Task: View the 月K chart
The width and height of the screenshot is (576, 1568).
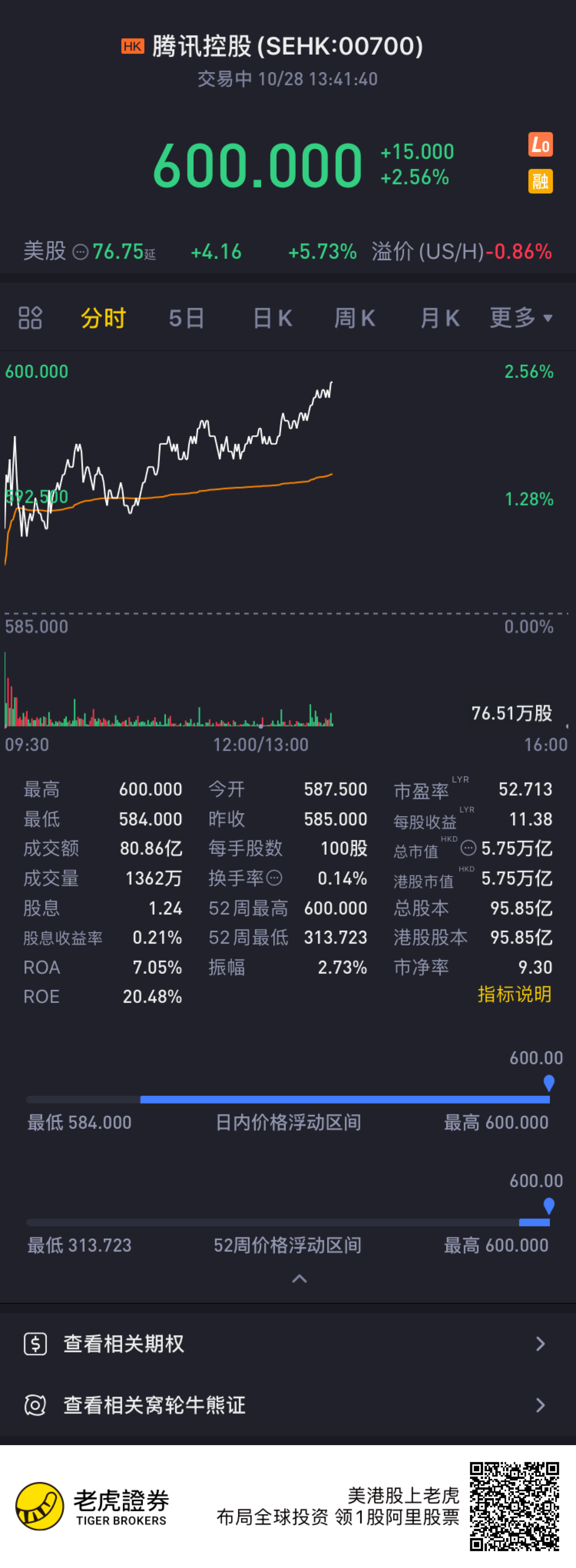Action: point(440,318)
